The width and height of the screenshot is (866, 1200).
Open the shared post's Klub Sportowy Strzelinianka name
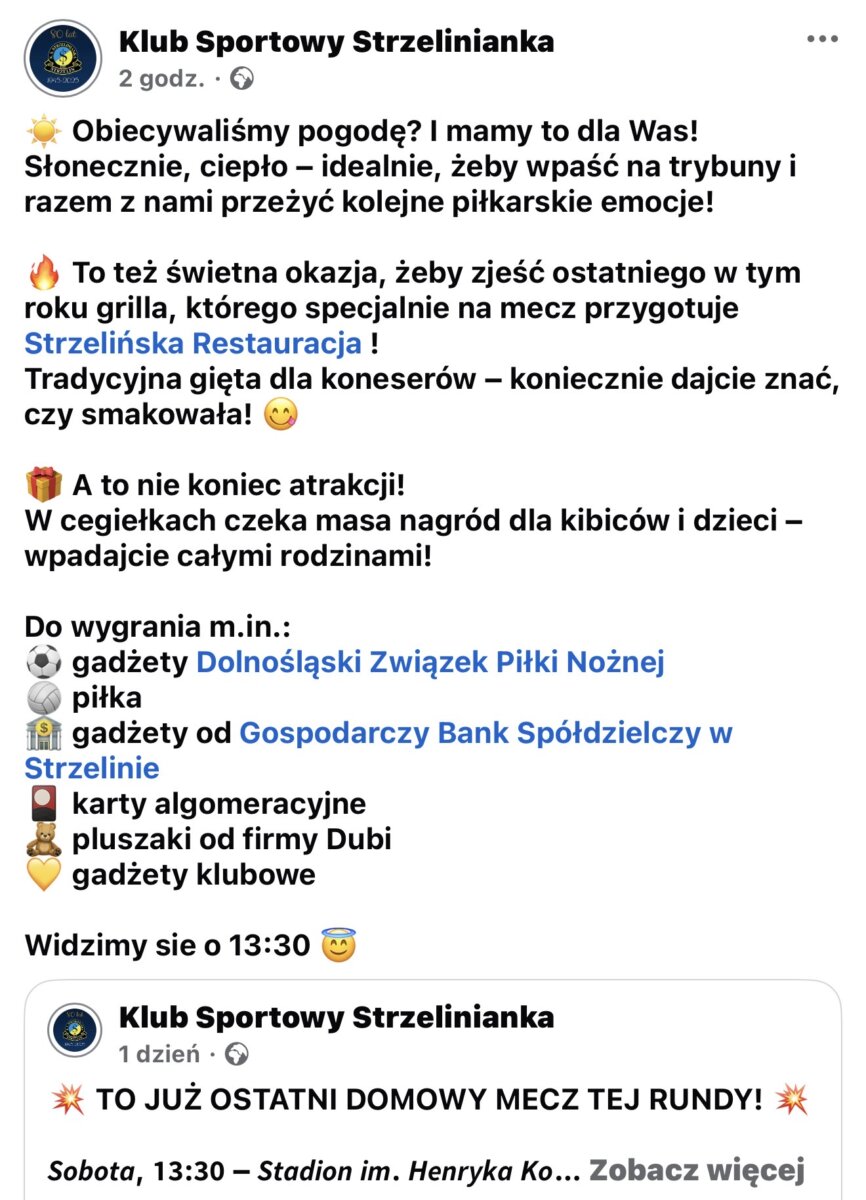(336, 1018)
